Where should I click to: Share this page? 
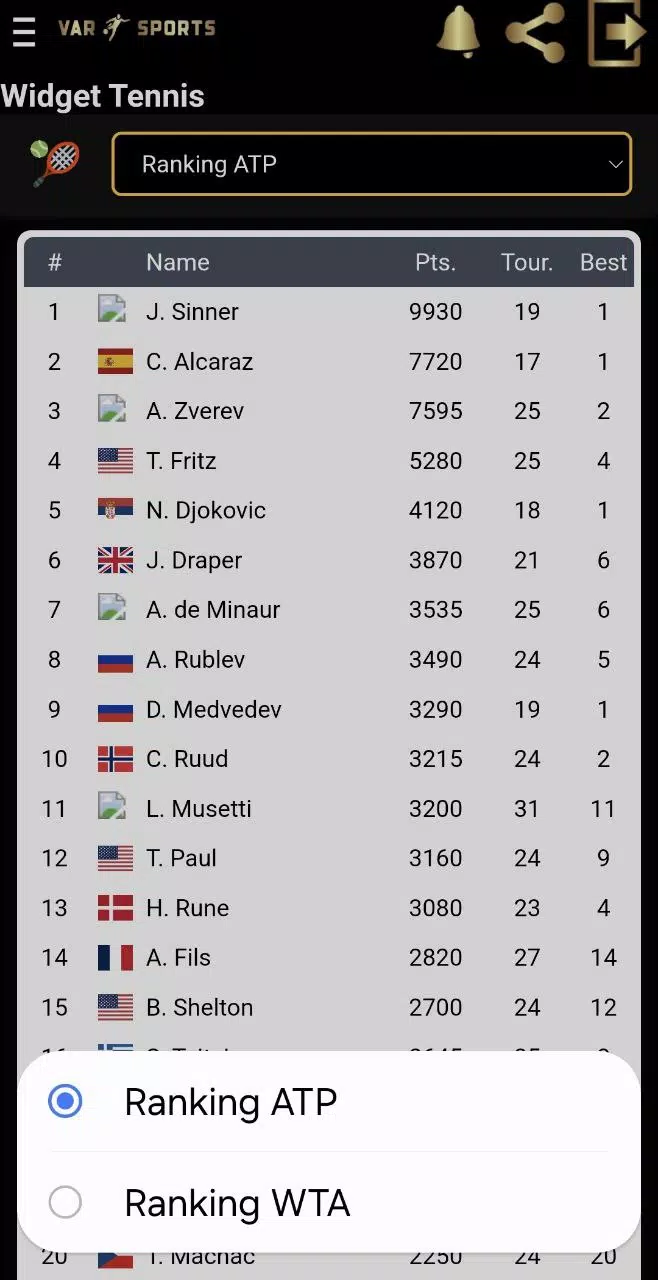tap(535, 32)
